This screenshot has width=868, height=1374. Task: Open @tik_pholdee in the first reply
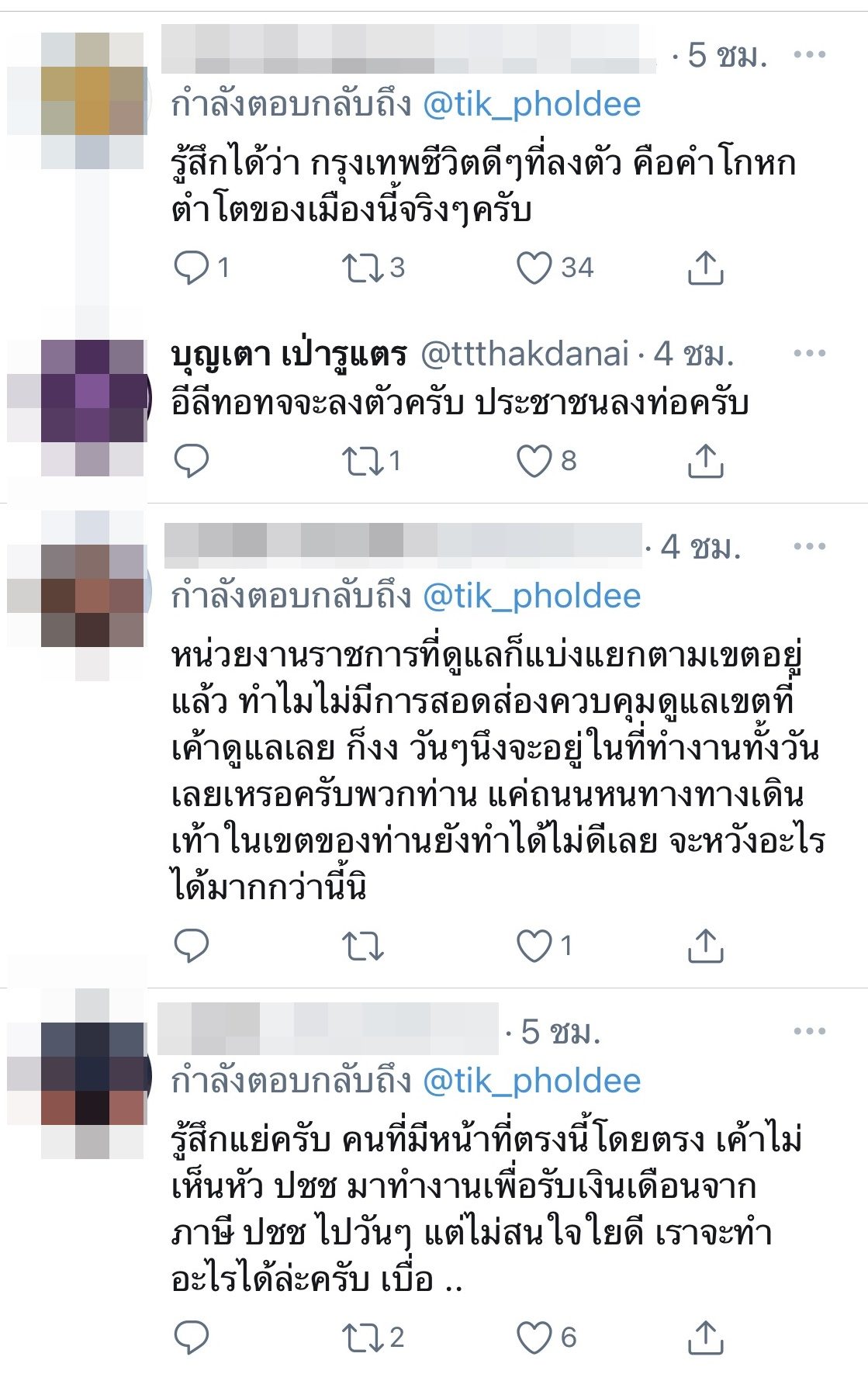[531, 105]
